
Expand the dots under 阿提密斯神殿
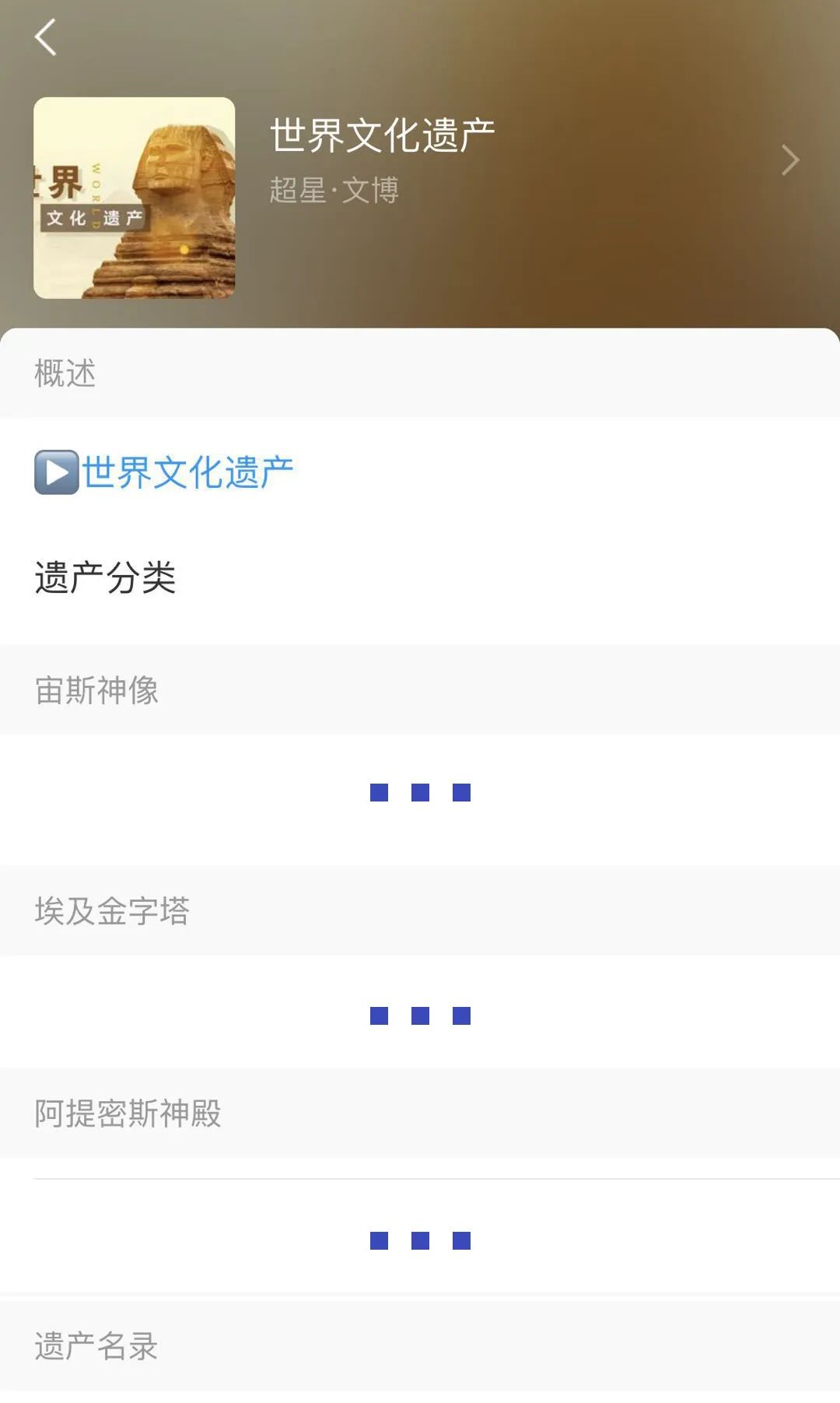click(420, 1240)
